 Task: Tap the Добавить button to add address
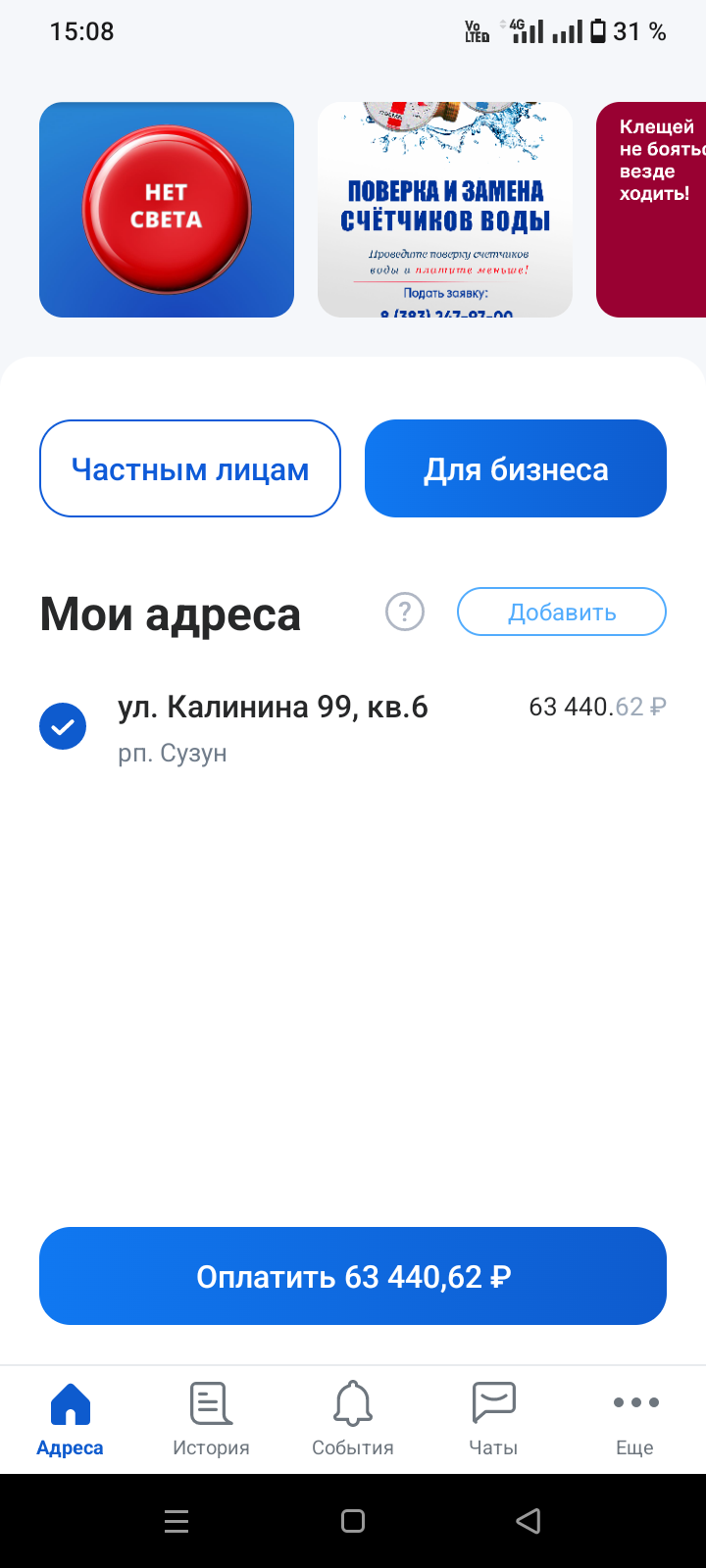tap(561, 611)
